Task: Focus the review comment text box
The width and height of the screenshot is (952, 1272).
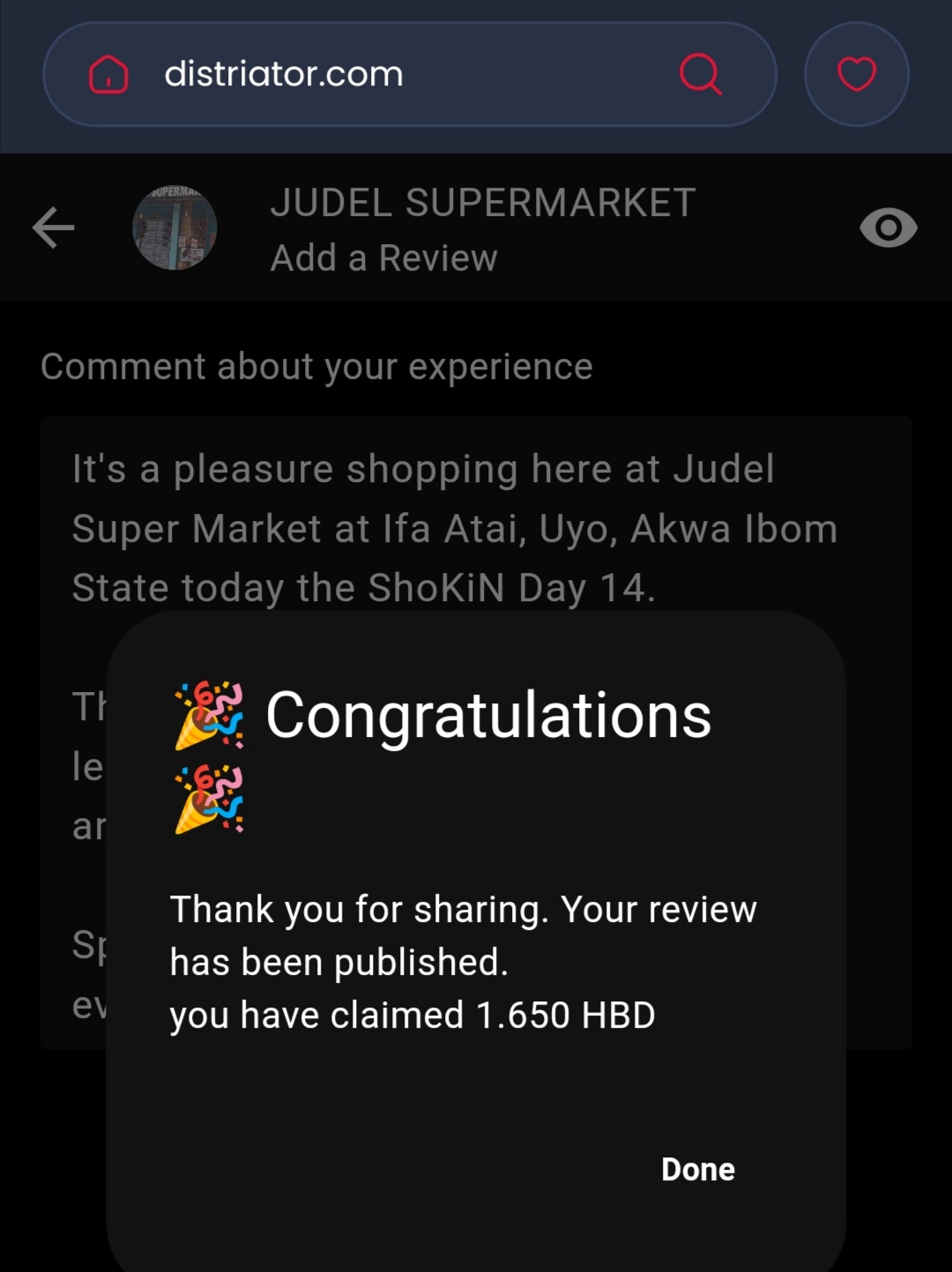Action: click(476, 529)
